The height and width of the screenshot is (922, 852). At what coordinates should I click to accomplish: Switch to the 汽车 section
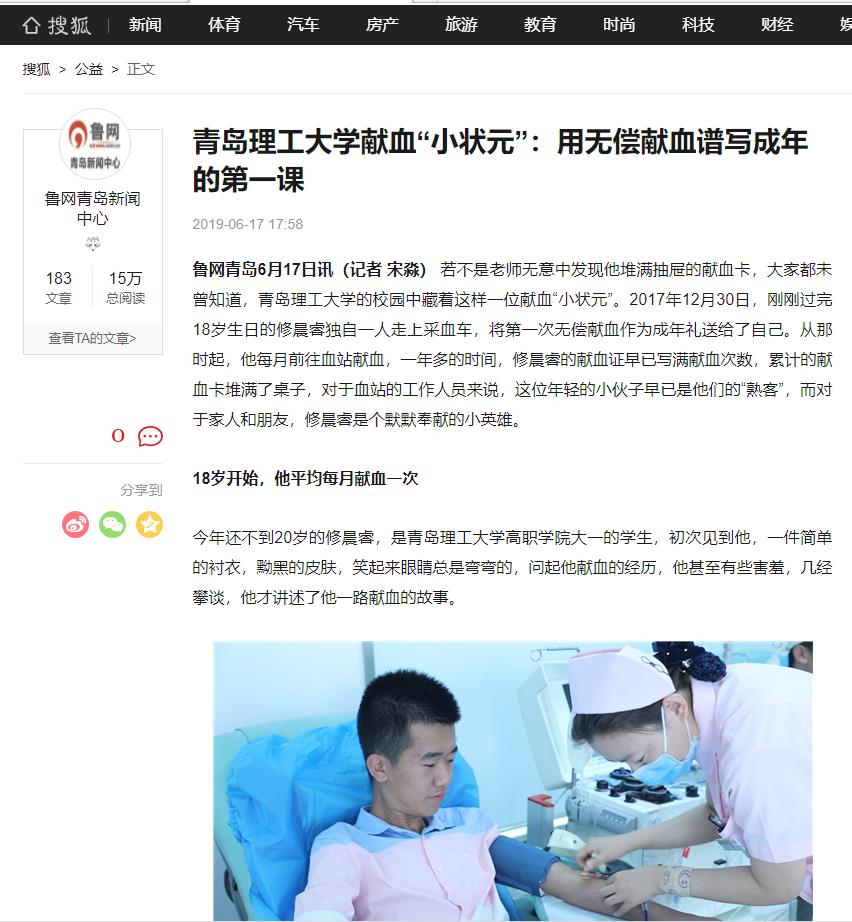[303, 25]
